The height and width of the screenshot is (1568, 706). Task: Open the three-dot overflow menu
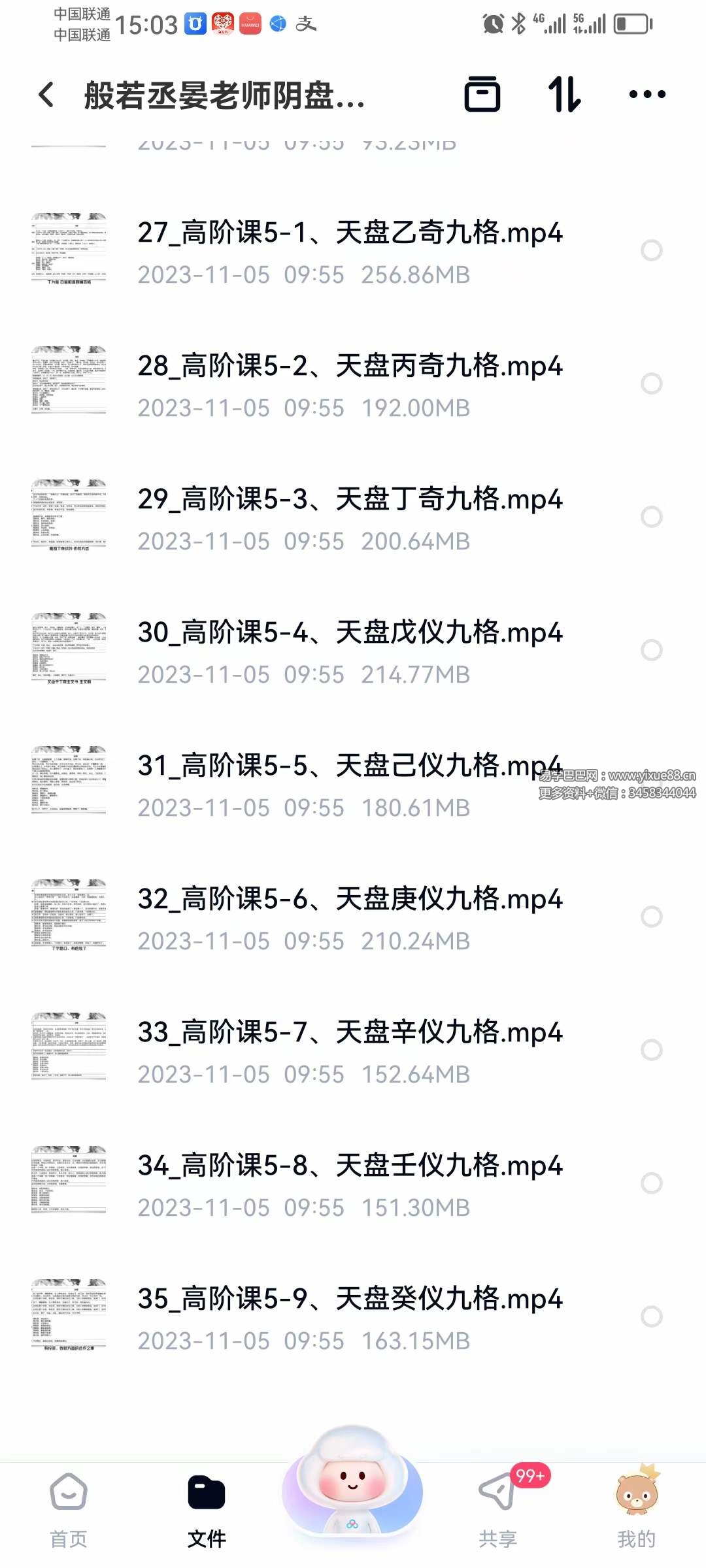click(x=647, y=95)
